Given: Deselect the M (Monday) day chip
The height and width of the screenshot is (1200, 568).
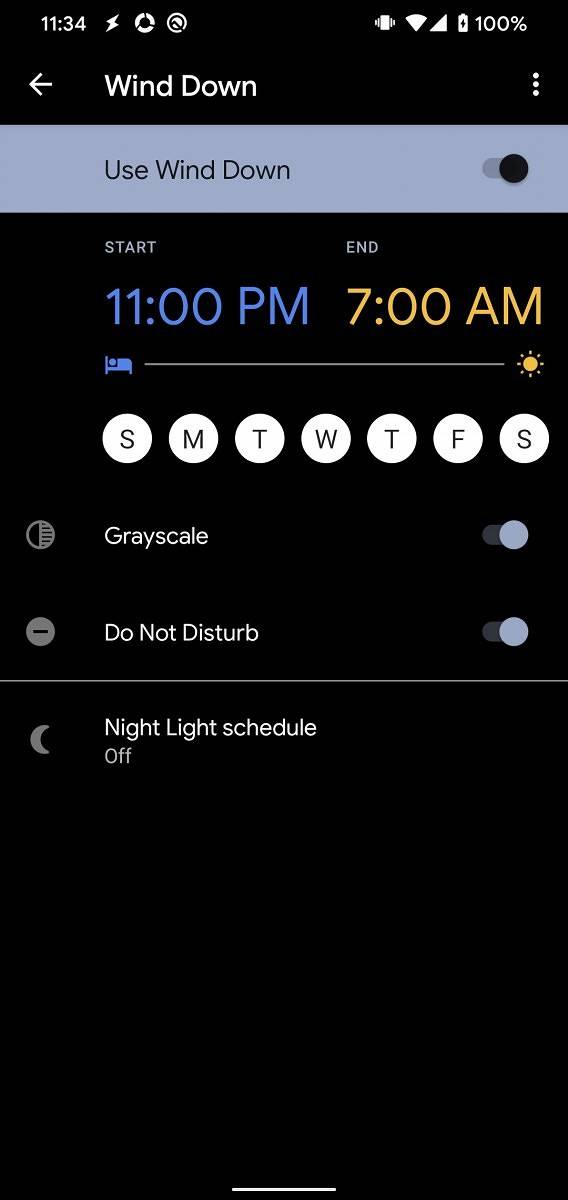Looking at the screenshot, I should pyautogui.click(x=193, y=439).
